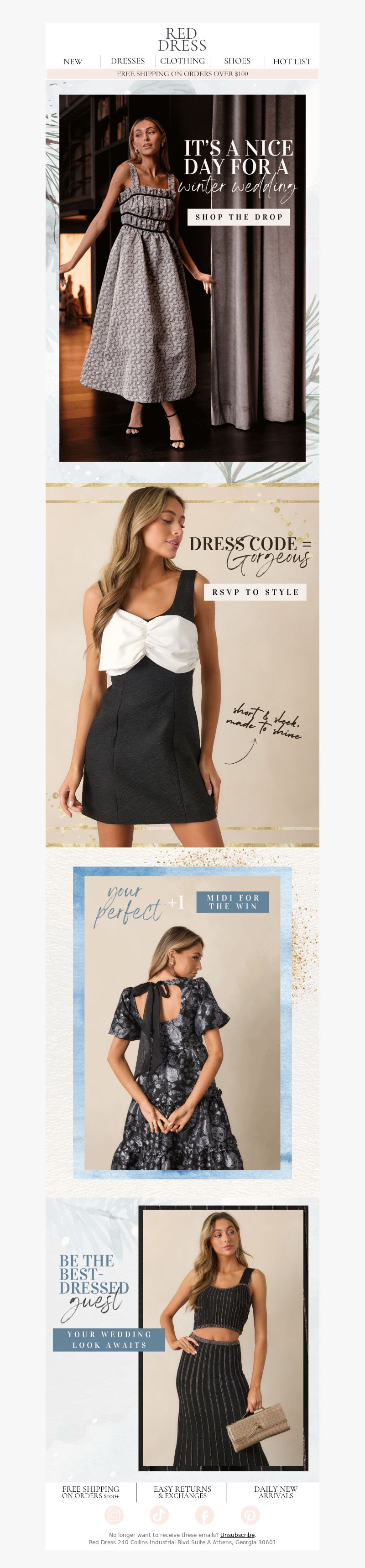
Task: Tap the RSVP TO STYLE button
Action: [x=255, y=592]
